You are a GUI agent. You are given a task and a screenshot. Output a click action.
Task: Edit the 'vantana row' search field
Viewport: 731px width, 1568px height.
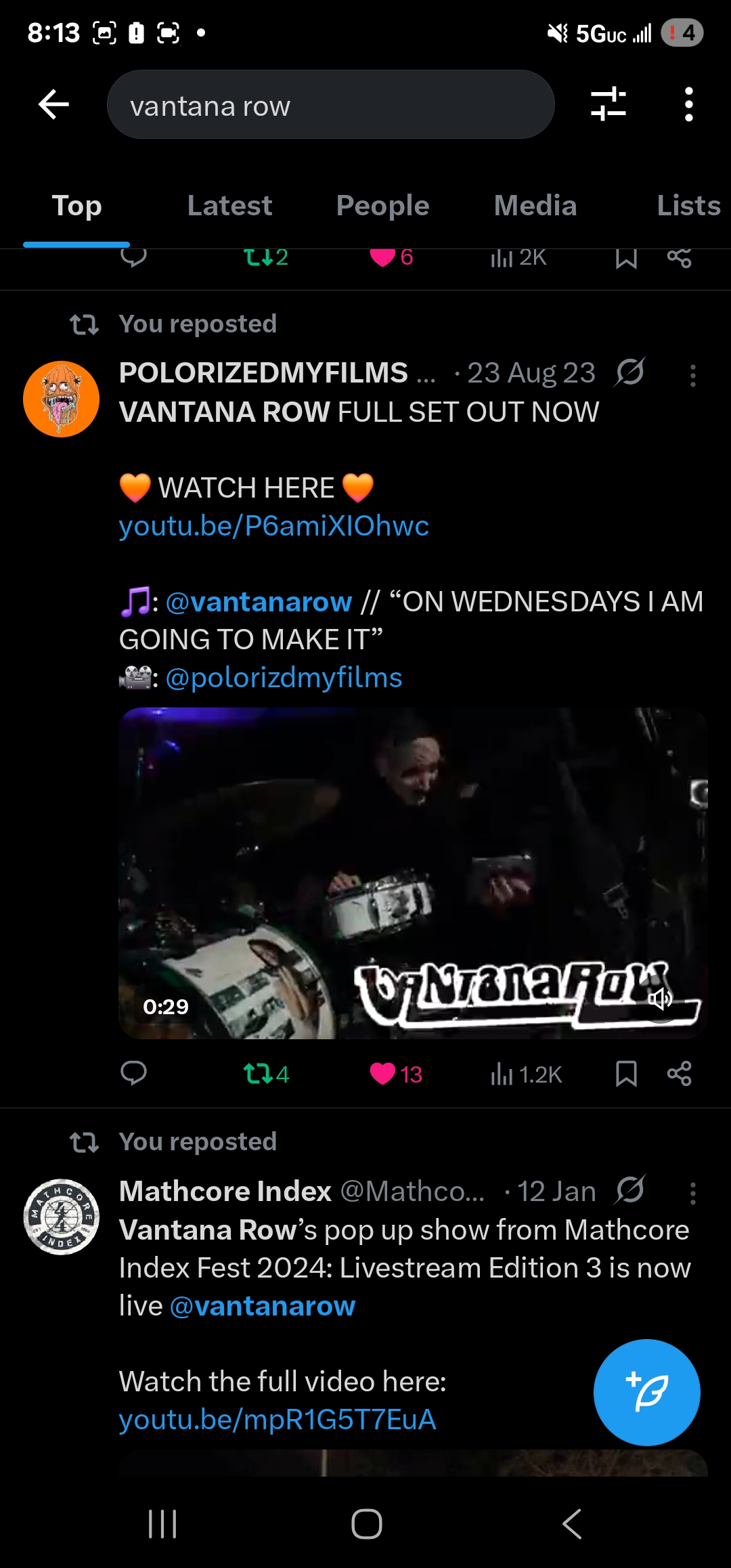click(x=330, y=105)
